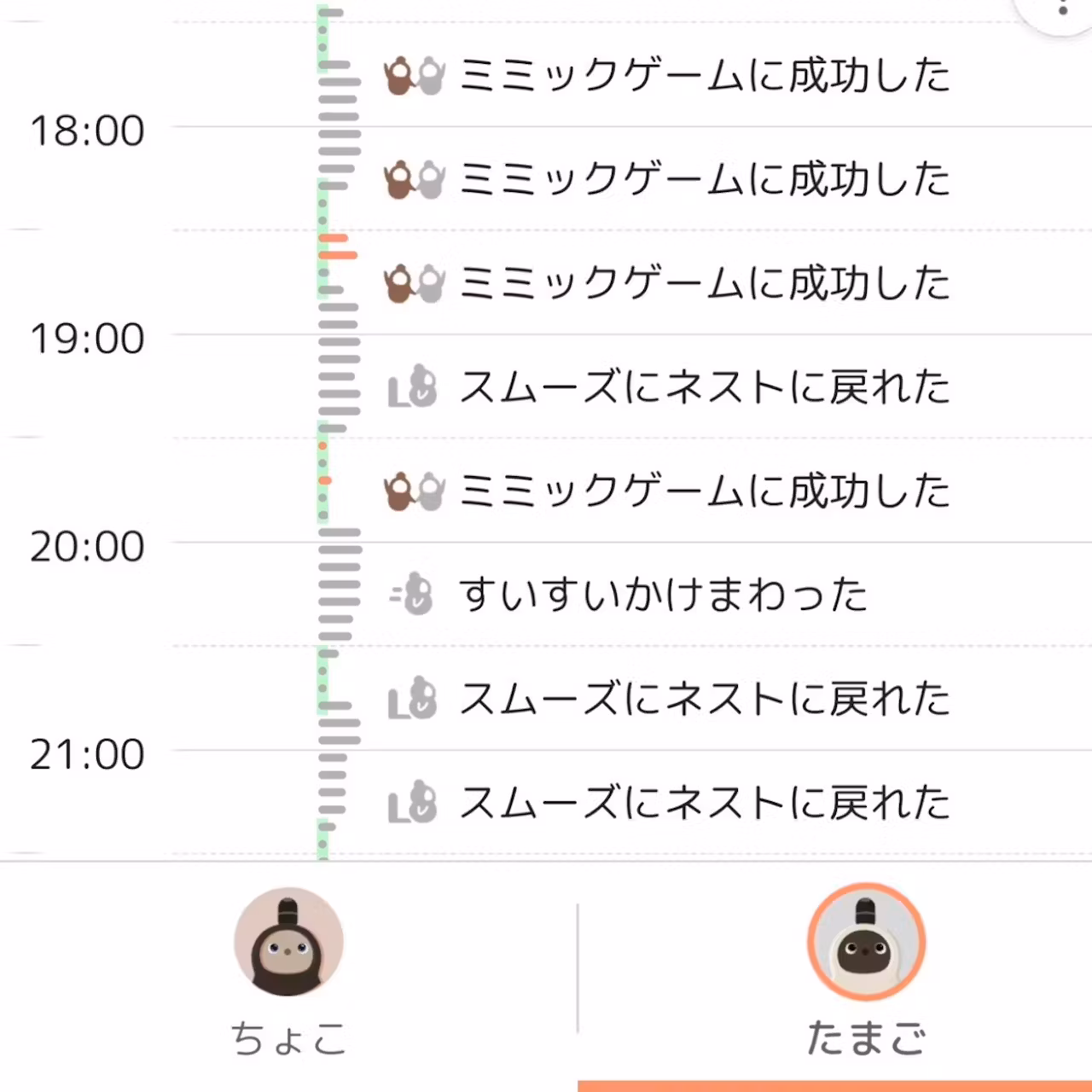Open the overflow menu
Screen dimensions: 1092x1092
[1062, 9]
